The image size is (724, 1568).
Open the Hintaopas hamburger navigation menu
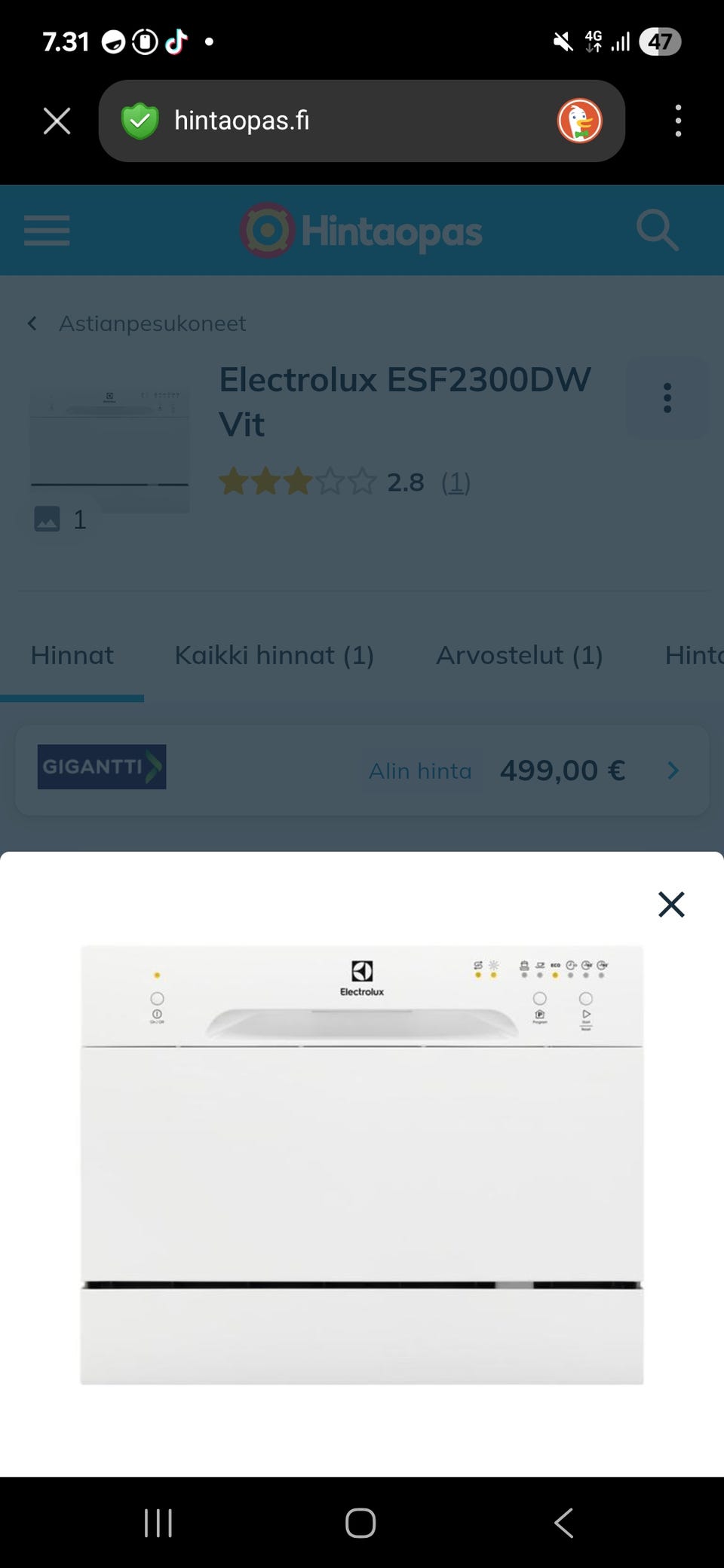point(46,231)
